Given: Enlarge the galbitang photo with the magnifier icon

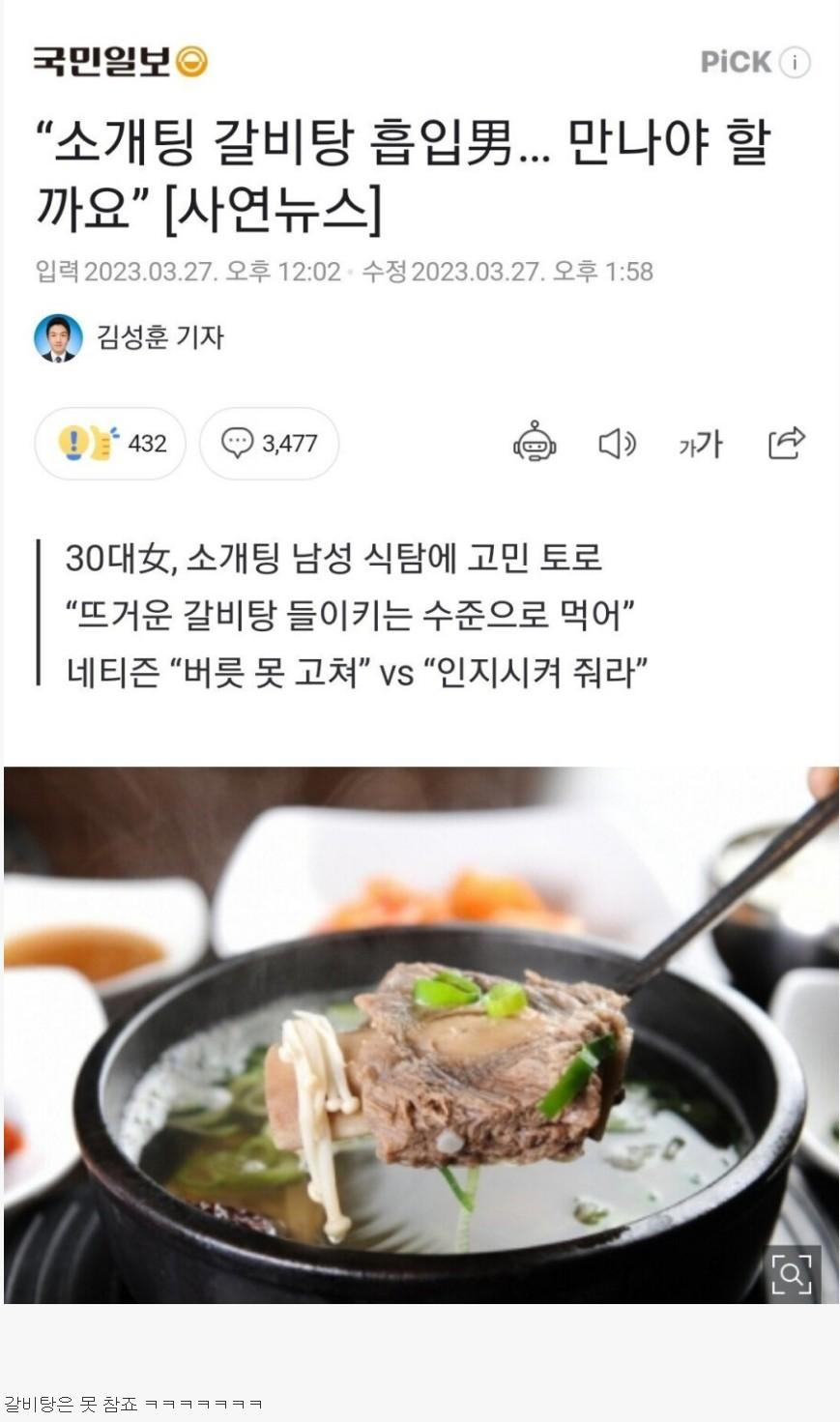Looking at the screenshot, I should pos(792,1275).
